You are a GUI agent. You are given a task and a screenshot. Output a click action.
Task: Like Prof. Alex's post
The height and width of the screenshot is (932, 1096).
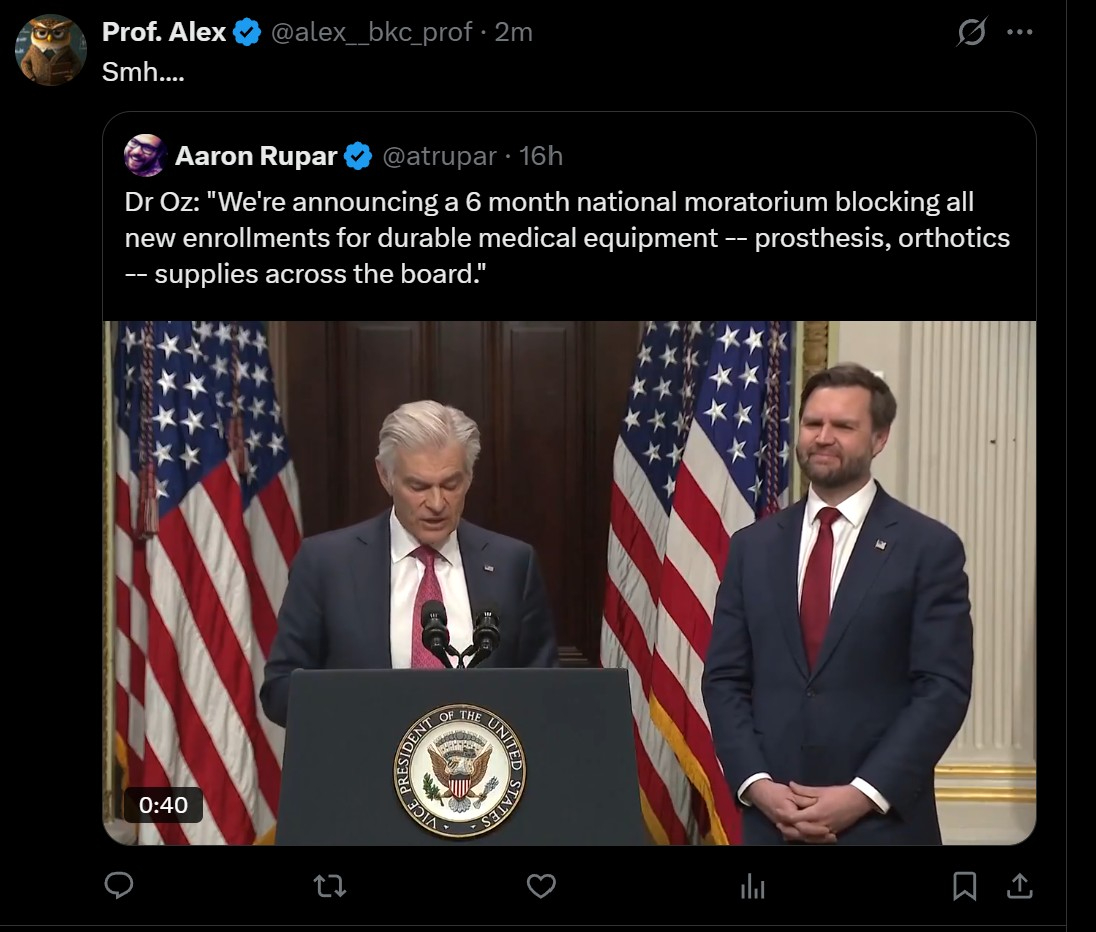click(x=541, y=885)
